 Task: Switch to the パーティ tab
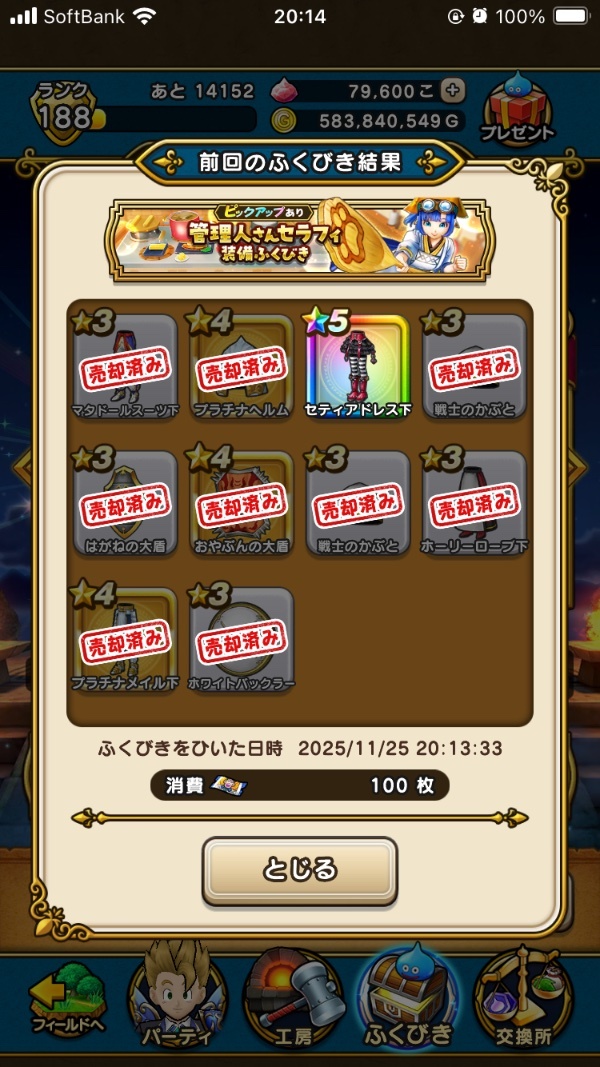pyautogui.click(x=178, y=1004)
